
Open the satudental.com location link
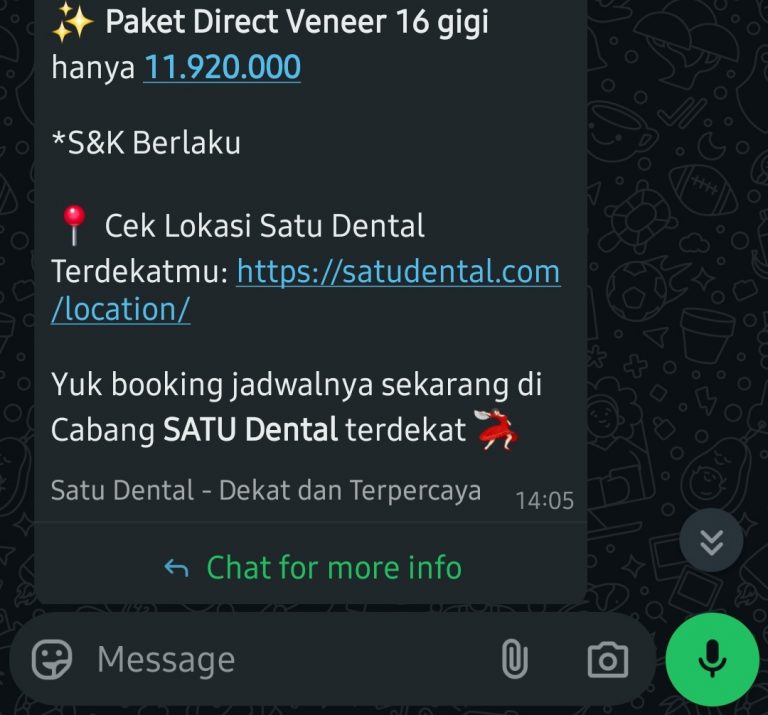pos(398,272)
